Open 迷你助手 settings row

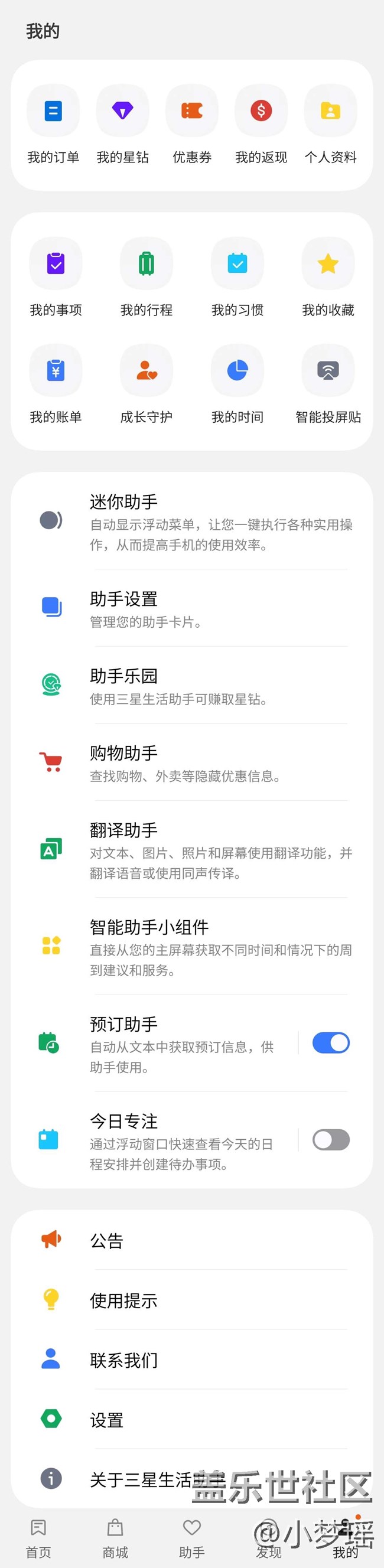(x=191, y=521)
